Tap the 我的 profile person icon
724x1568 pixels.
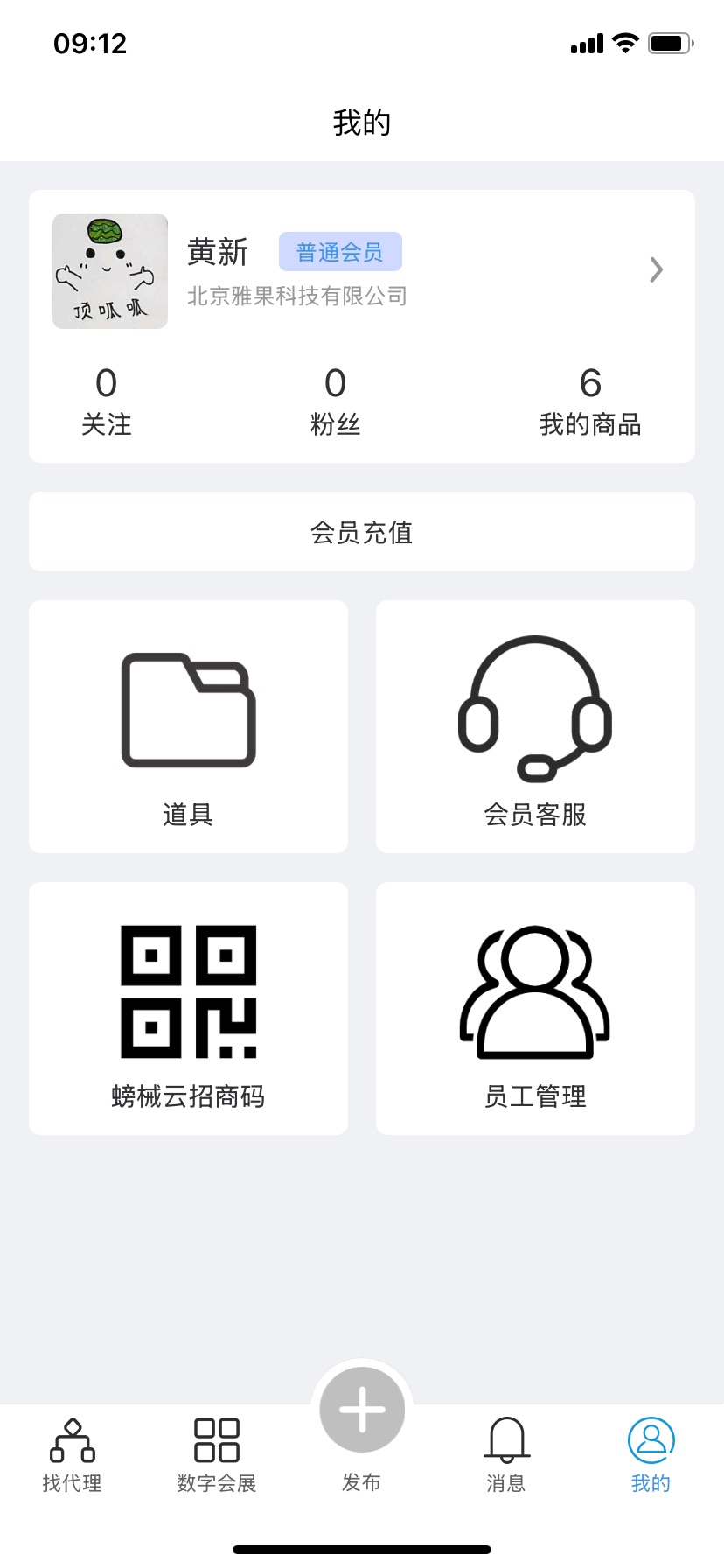(x=651, y=1435)
